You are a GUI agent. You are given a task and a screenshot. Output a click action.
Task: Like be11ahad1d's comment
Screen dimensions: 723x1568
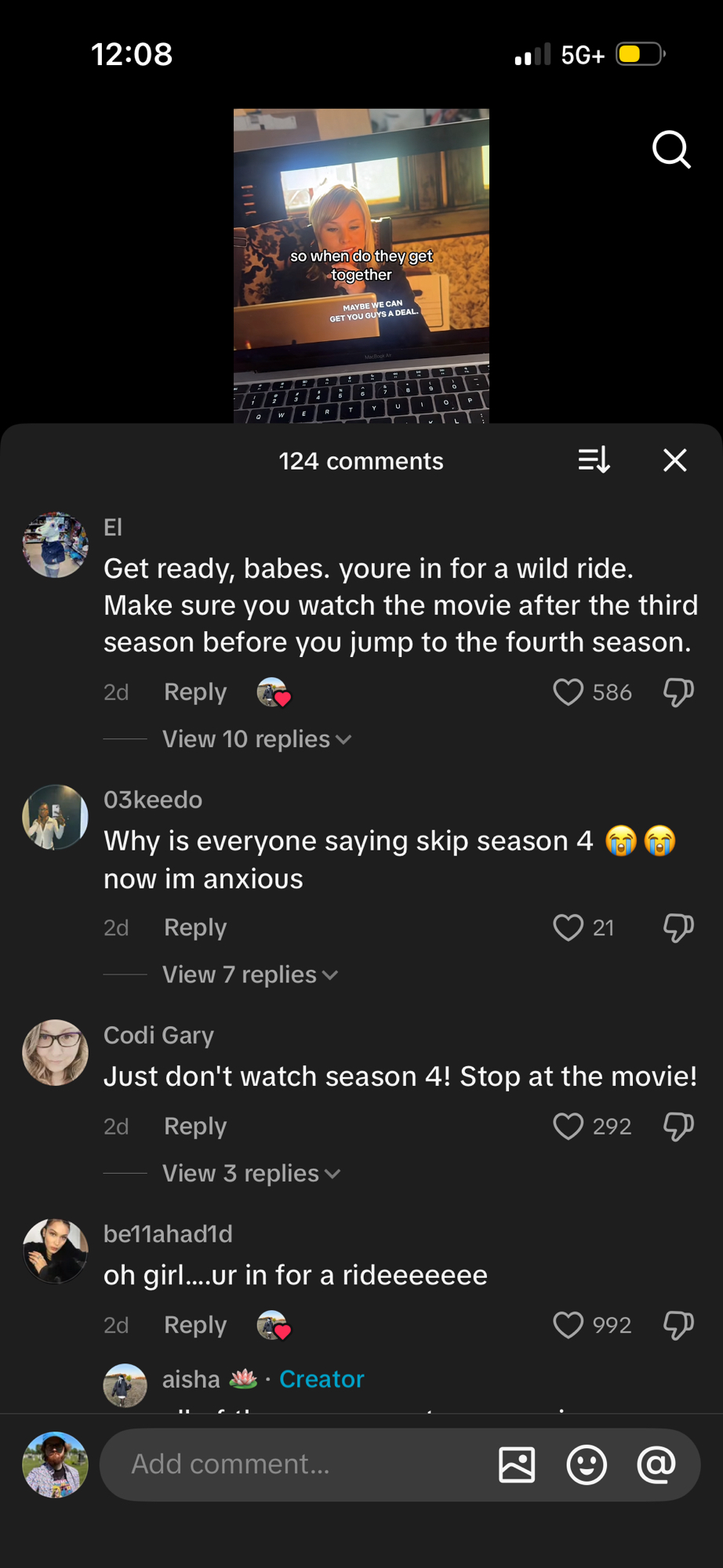pos(568,1325)
